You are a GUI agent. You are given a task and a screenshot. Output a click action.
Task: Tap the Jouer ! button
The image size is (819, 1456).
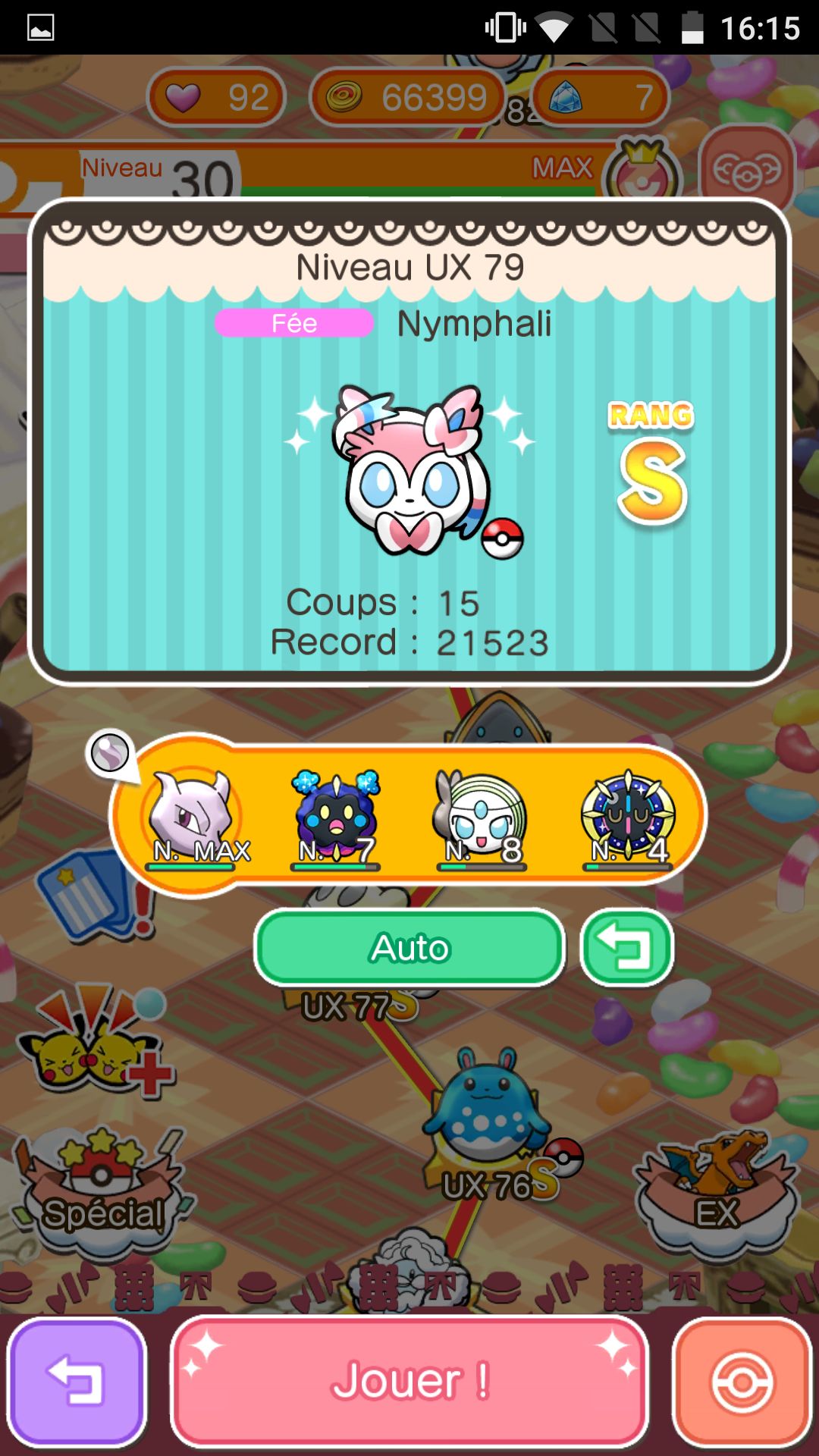pos(409,1380)
